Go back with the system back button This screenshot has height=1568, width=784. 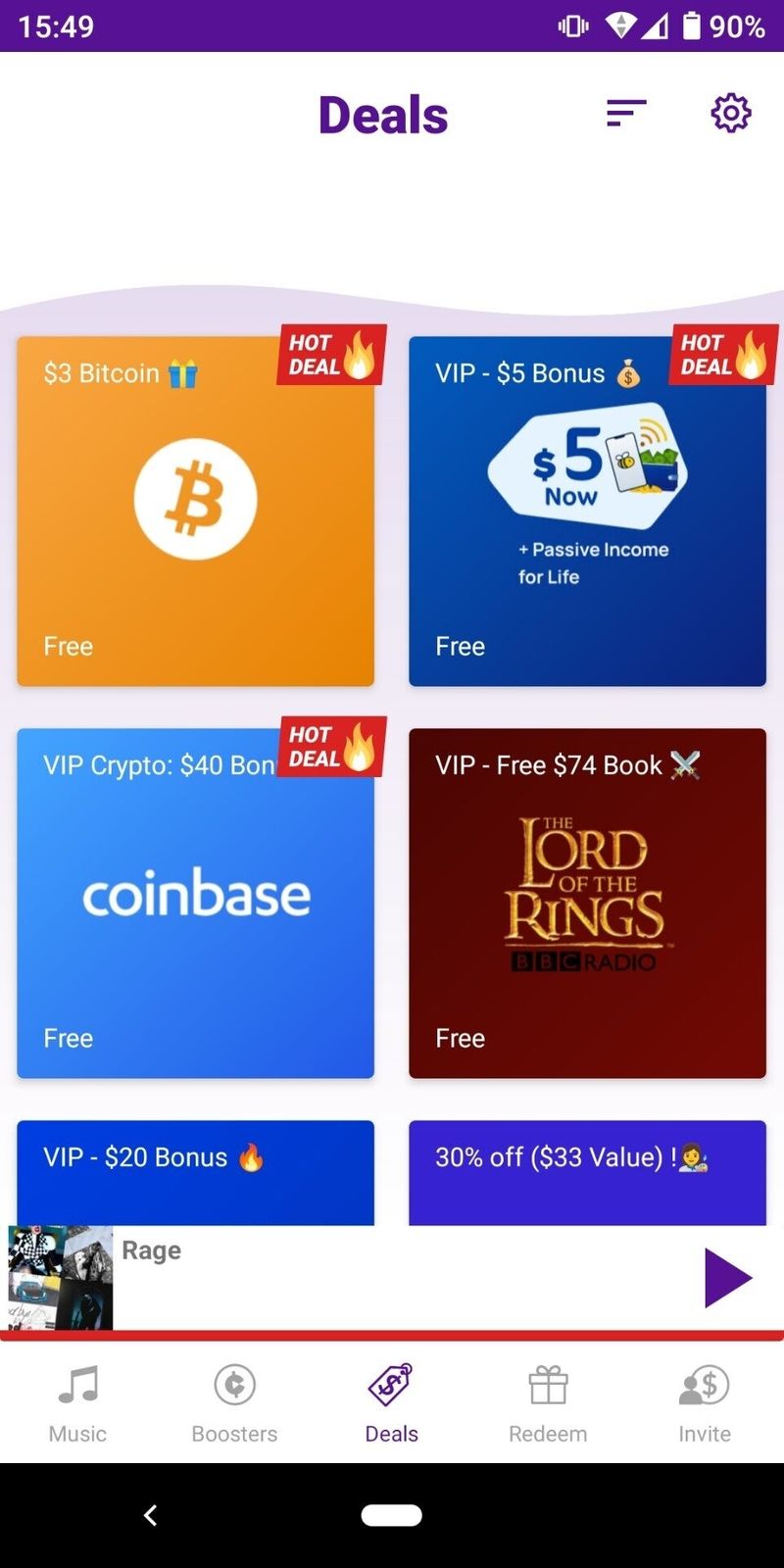[x=150, y=1515]
